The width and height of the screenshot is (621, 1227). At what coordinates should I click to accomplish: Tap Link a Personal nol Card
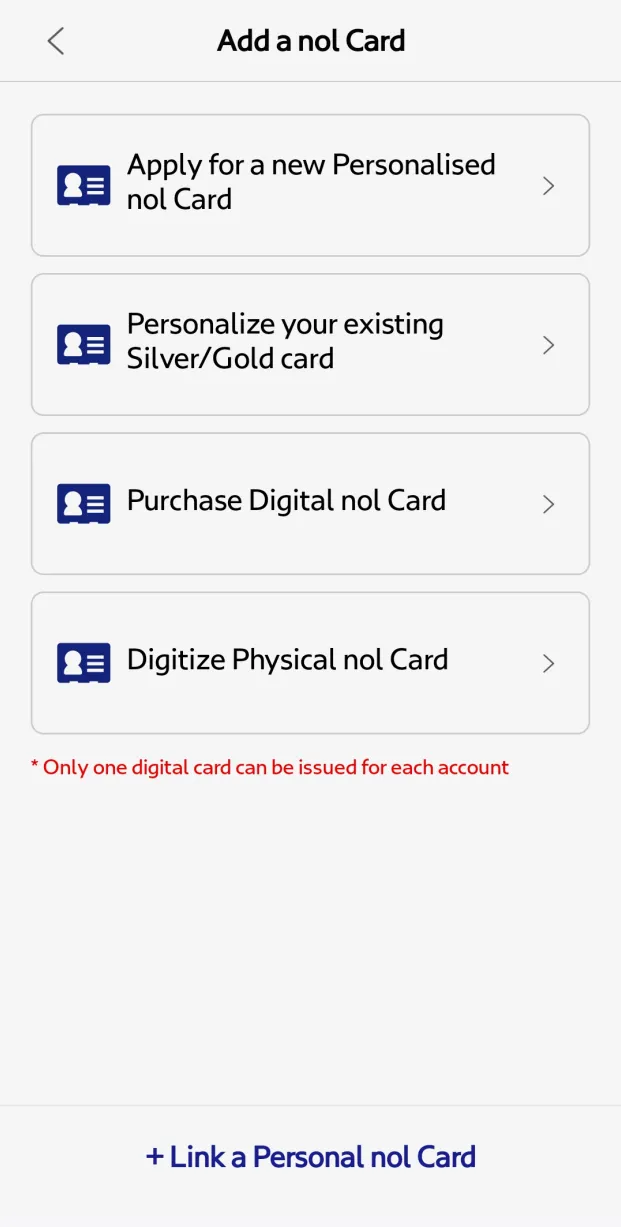[x=310, y=1157]
